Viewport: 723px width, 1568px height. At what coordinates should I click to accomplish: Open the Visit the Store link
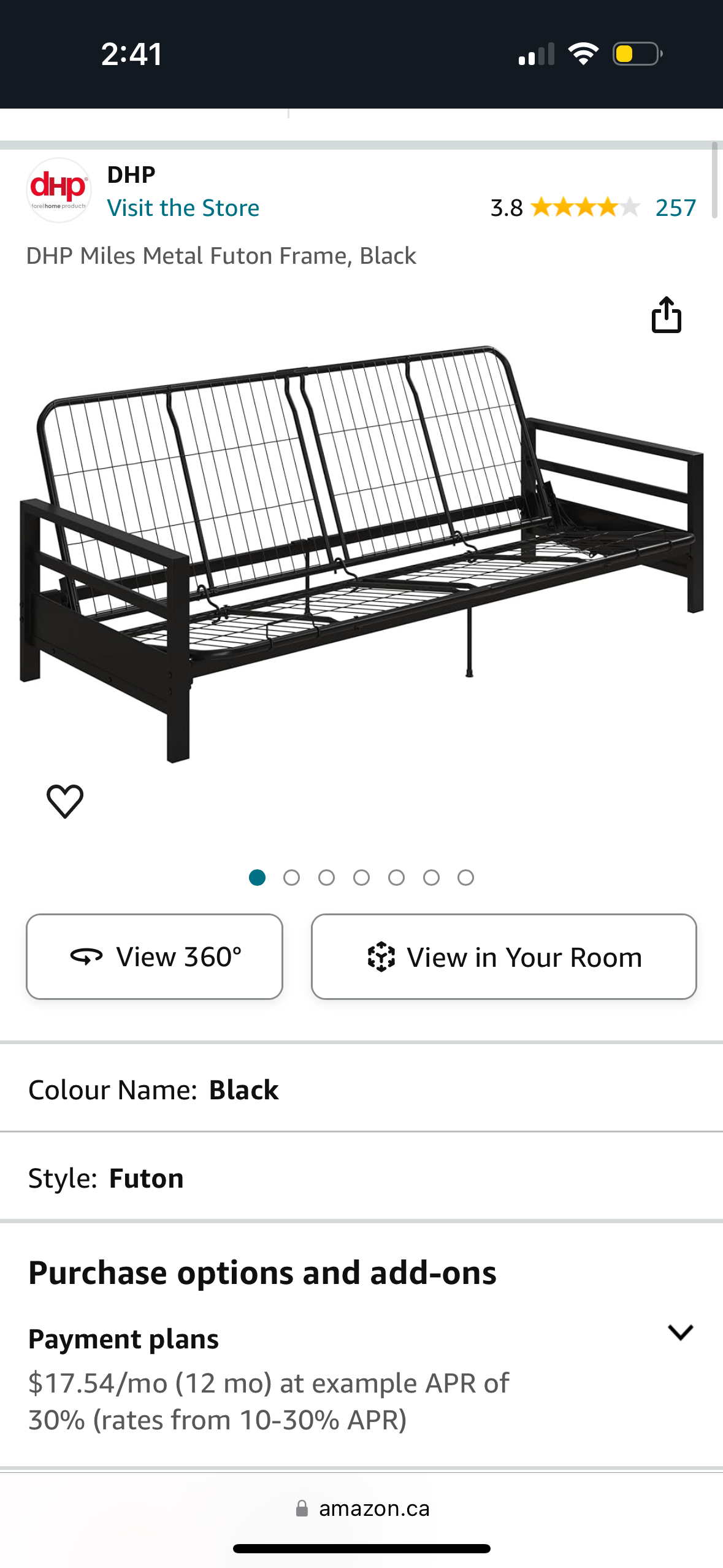[x=183, y=208]
